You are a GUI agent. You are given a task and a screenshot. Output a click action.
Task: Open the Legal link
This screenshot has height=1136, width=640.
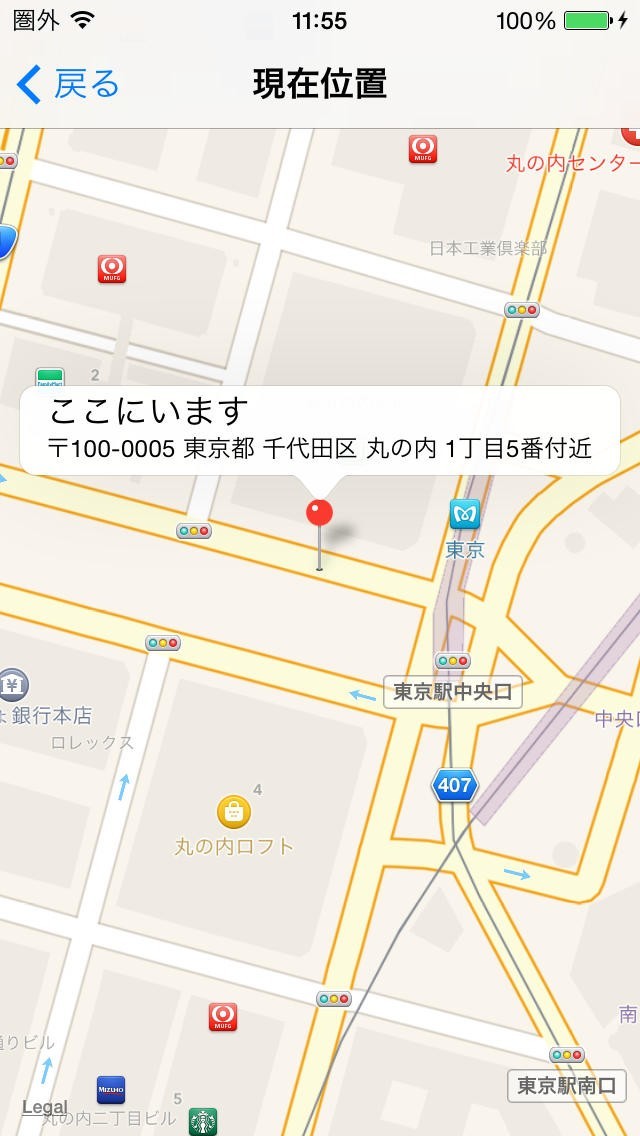pyautogui.click(x=45, y=1107)
